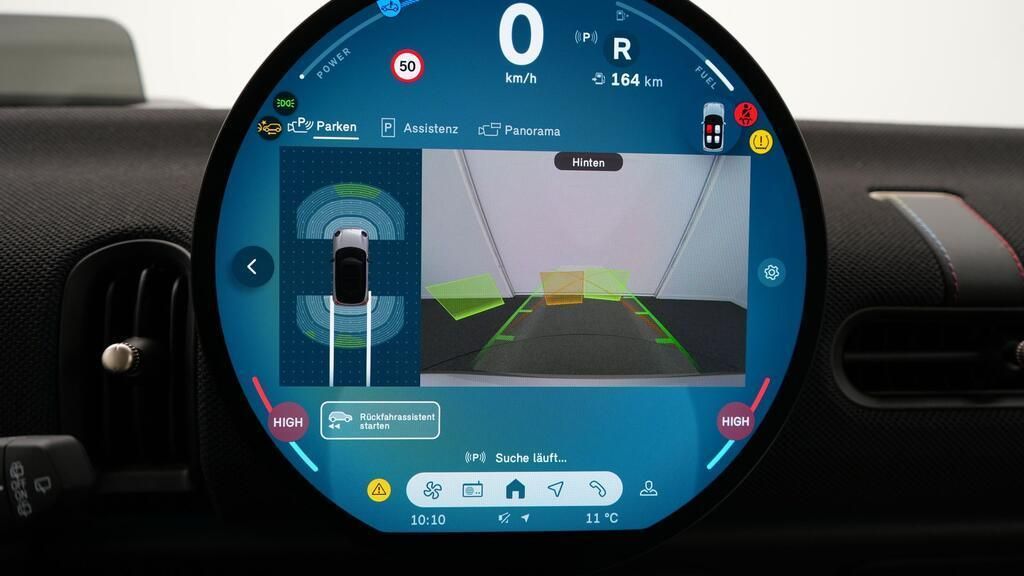The width and height of the screenshot is (1024, 576).
Task: Open the vehicle door status icon
Action: pyautogui.click(x=713, y=127)
